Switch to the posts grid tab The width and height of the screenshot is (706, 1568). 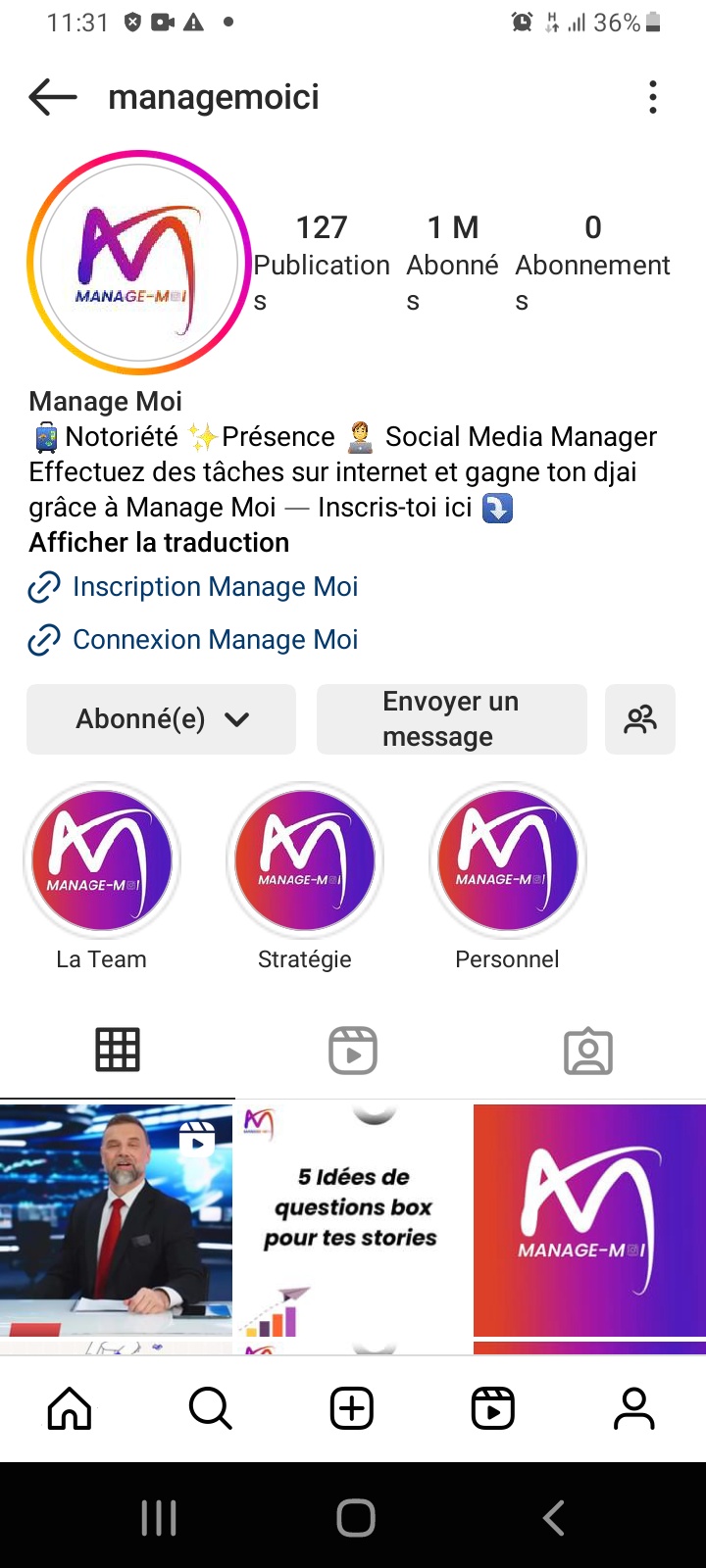(118, 1051)
